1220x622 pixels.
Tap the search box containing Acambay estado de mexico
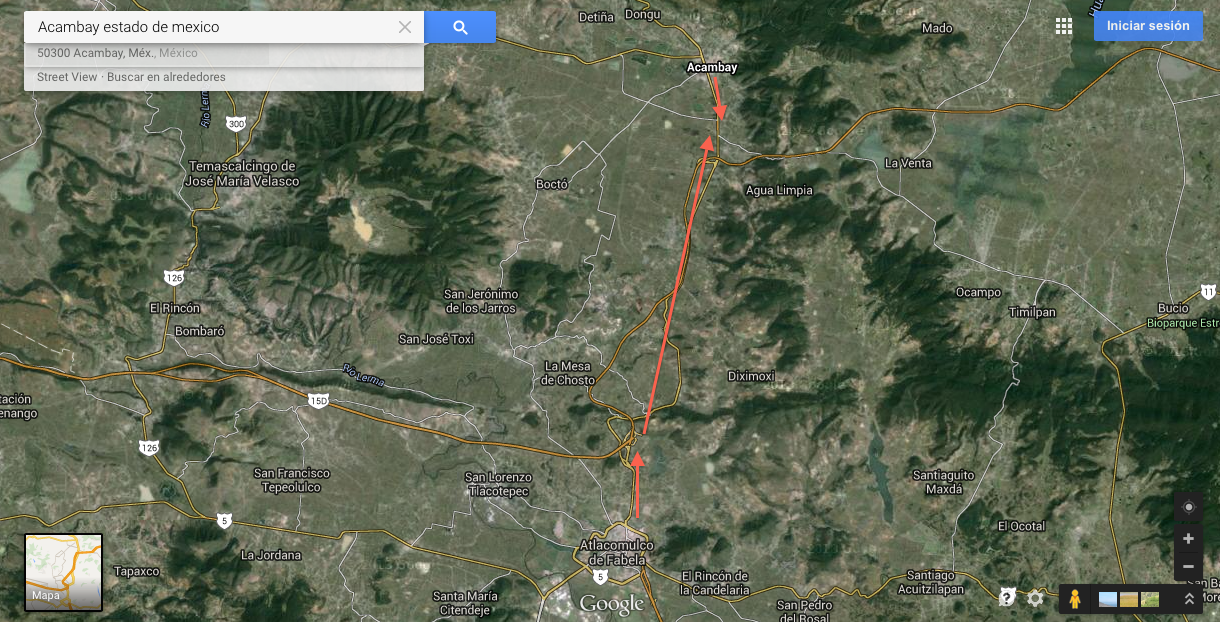click(212, 27)
